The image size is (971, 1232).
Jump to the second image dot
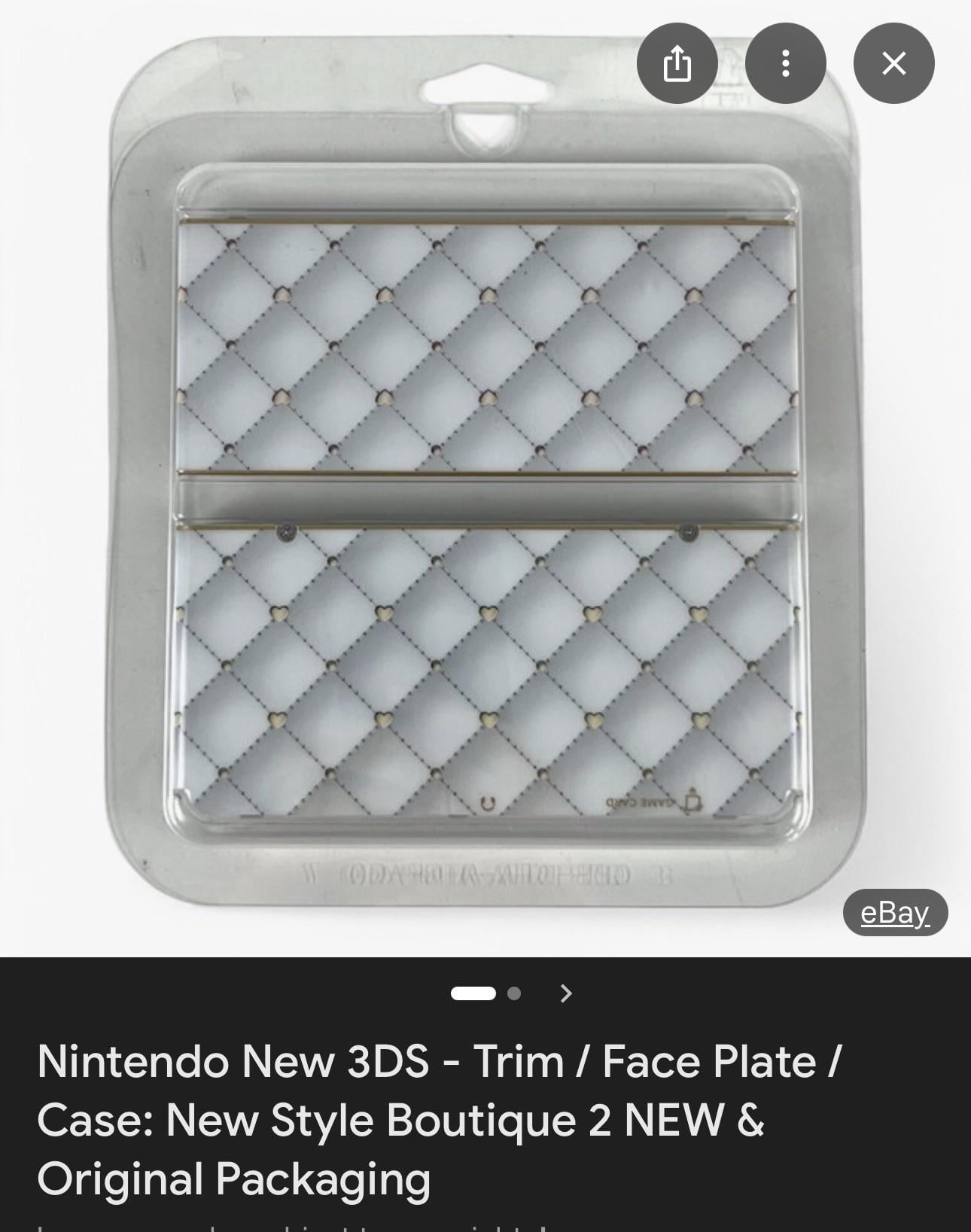(x=514, y=993)
